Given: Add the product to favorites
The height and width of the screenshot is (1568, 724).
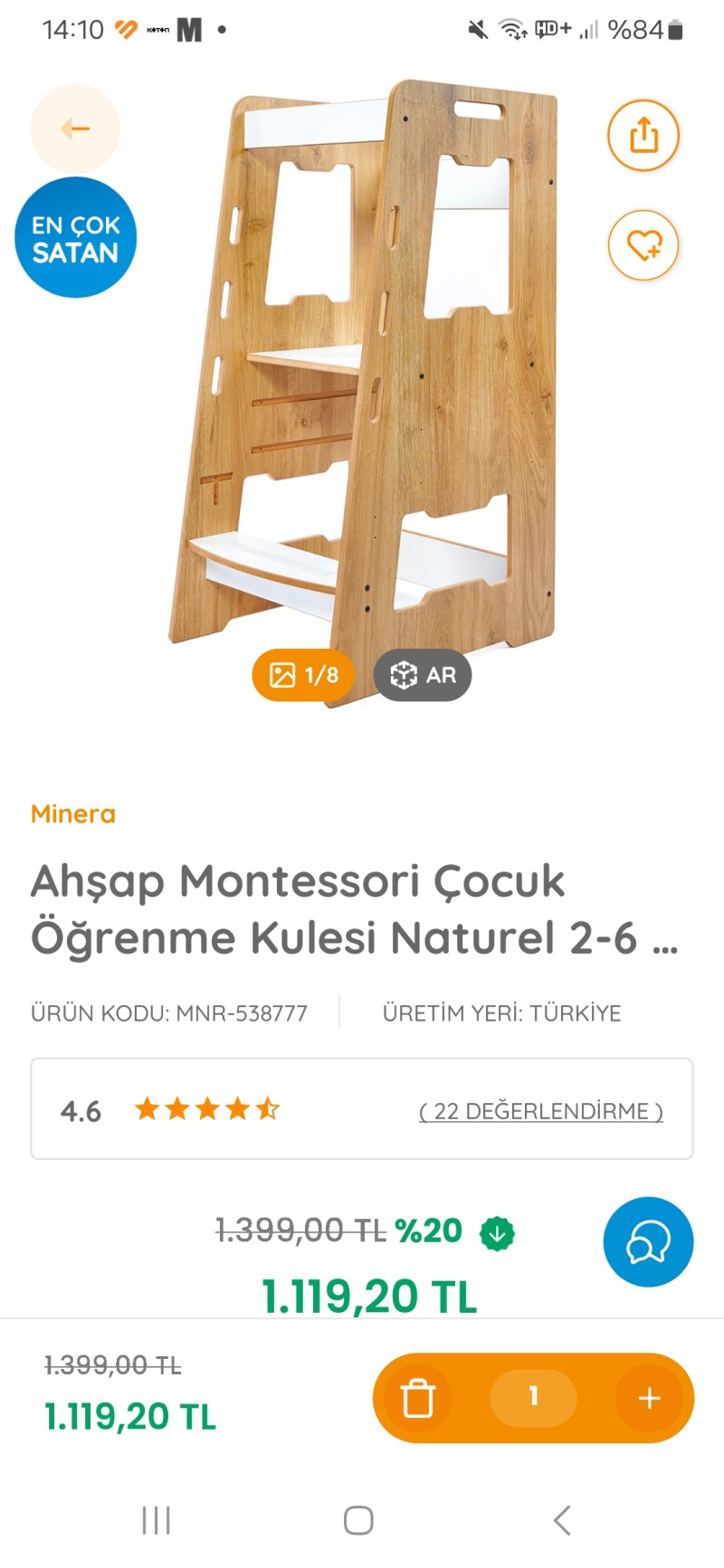Looking at the screenshot, I should pyautogui.click(x=643, y=245).
